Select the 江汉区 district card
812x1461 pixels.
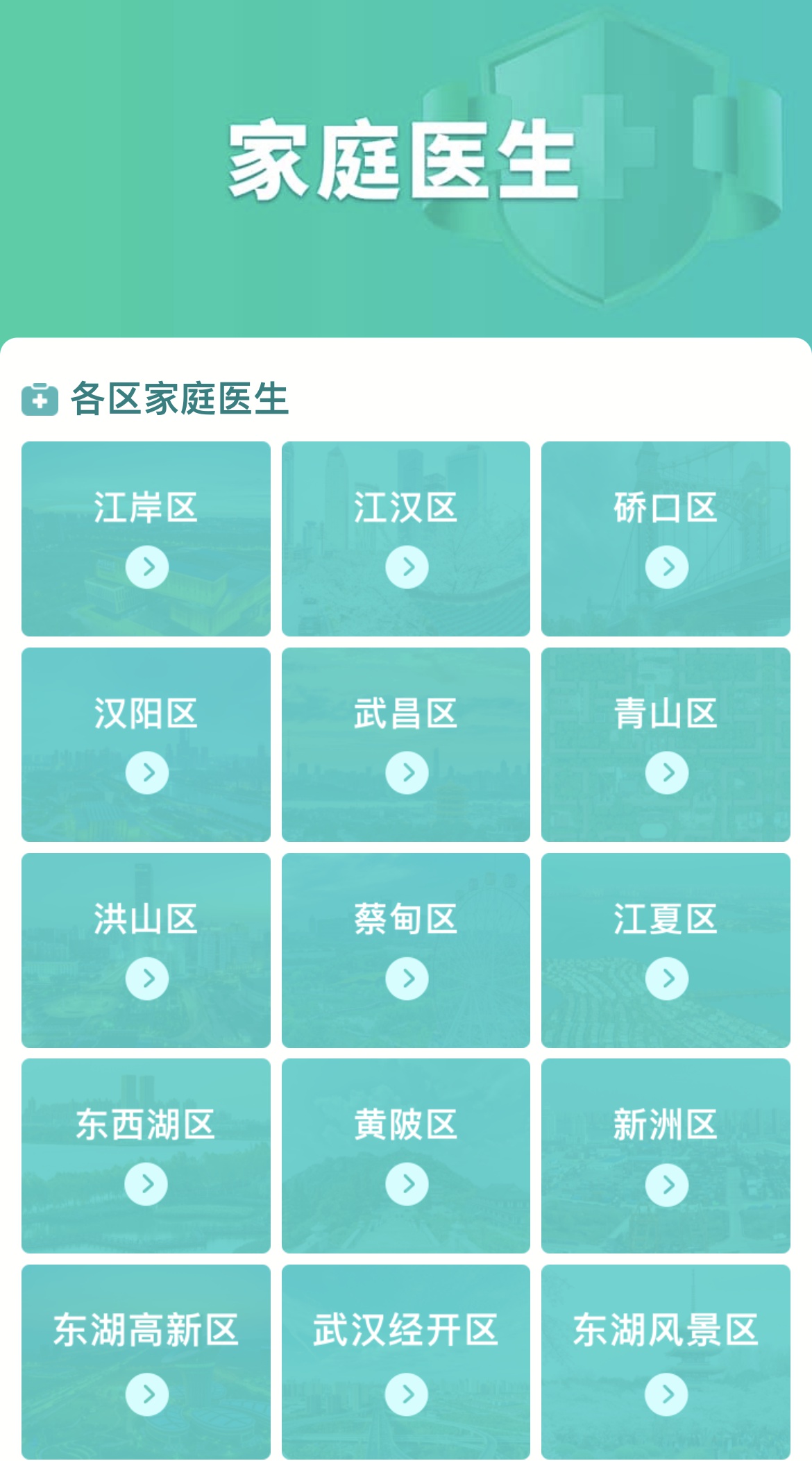click(405, 539)
